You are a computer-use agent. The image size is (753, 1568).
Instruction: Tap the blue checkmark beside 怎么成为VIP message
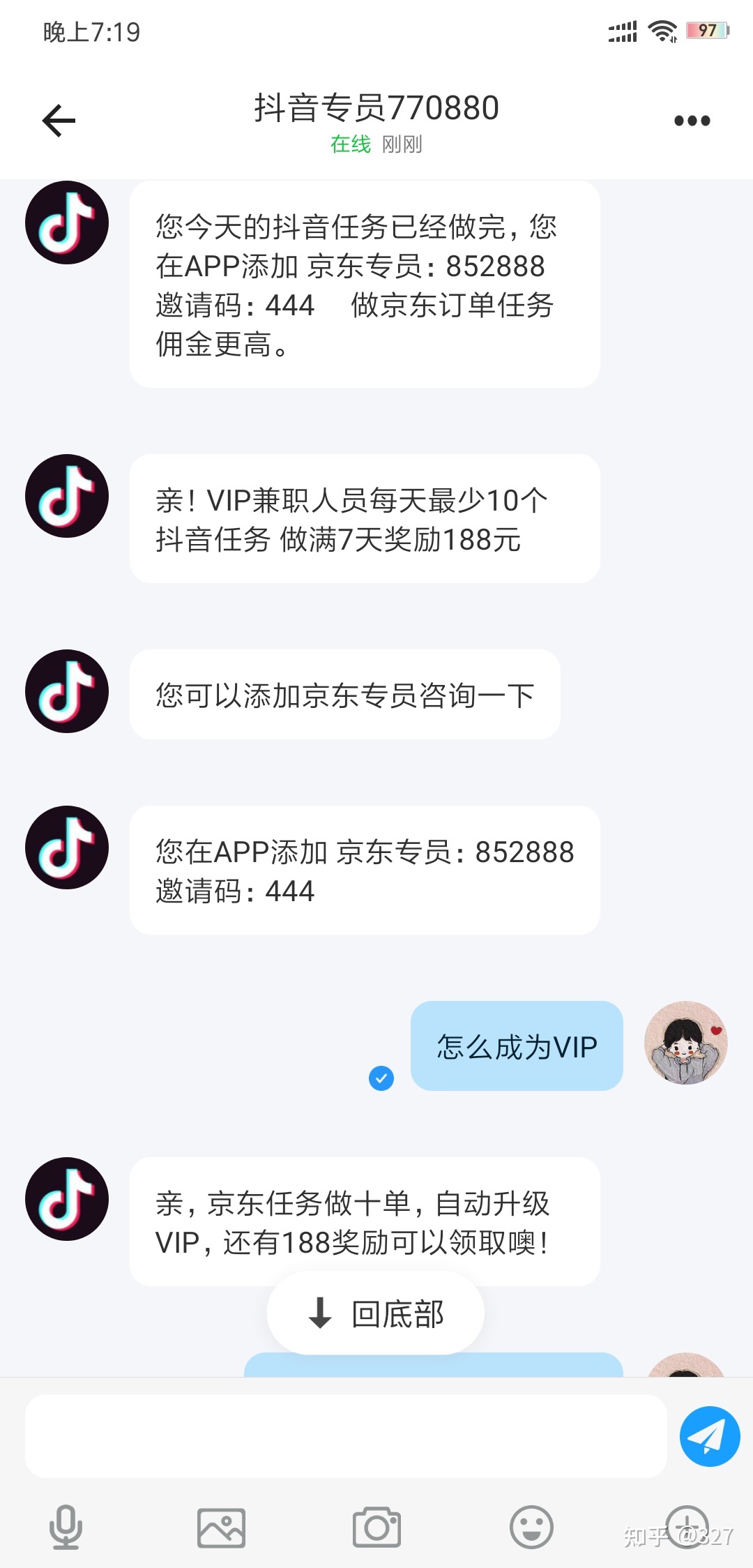tap(381, 1078)
